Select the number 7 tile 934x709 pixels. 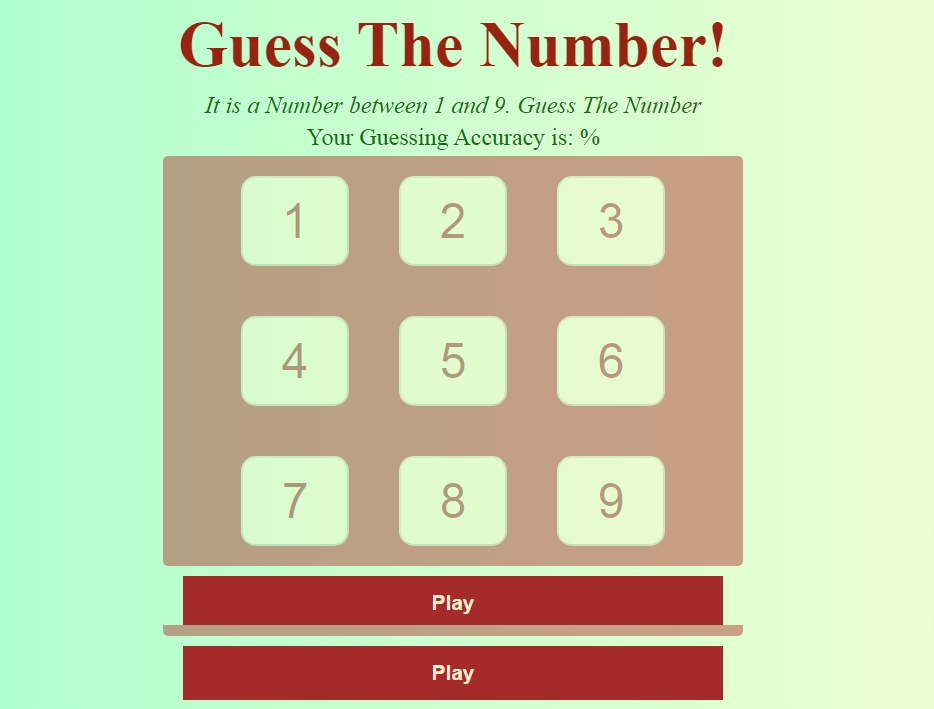click(x=295, y=501)
